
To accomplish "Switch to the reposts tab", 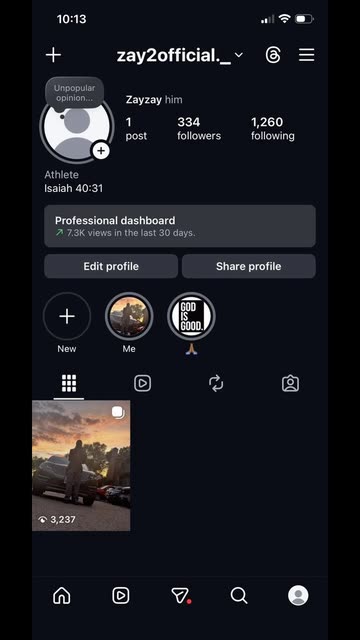I will click(x=216, y=383).
